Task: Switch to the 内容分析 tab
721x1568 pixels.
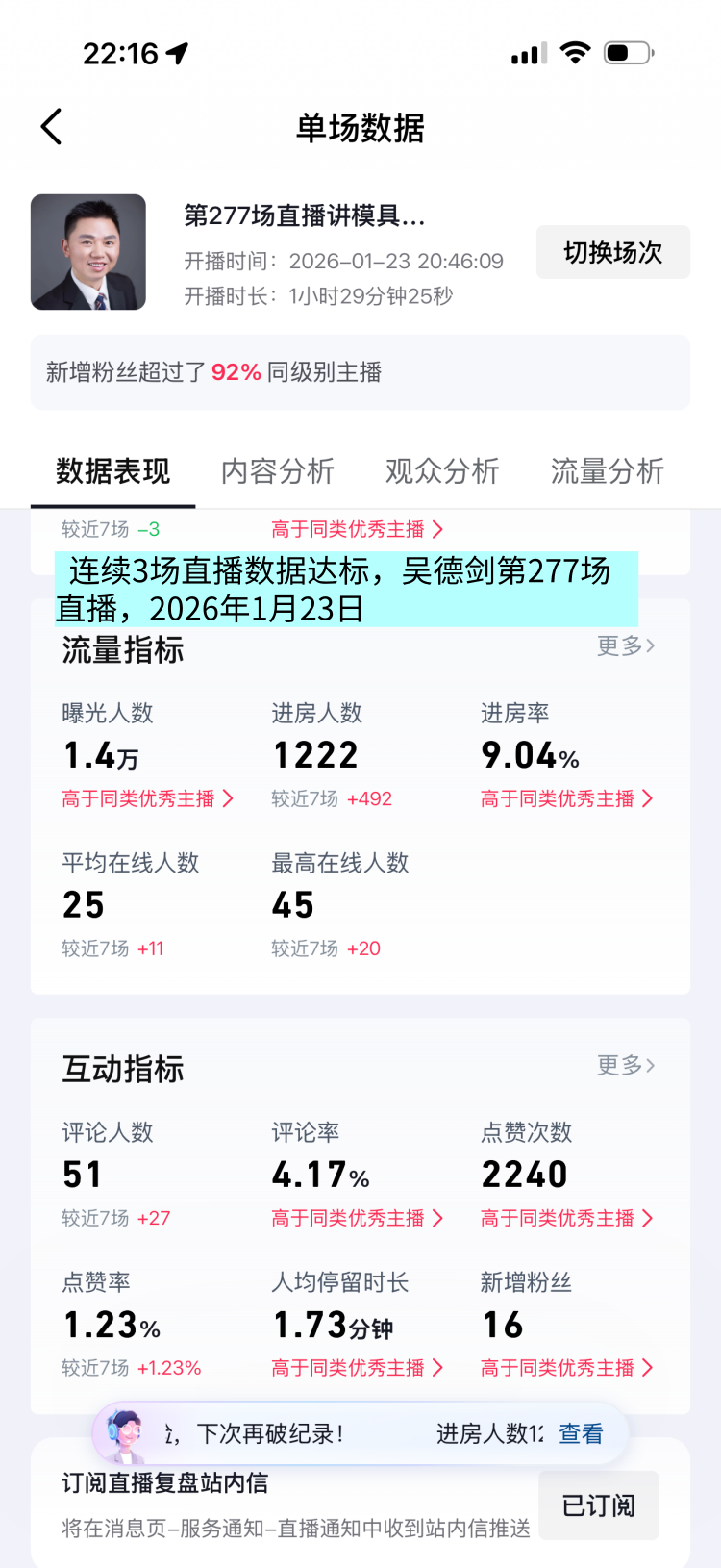Action: point(278,471)
